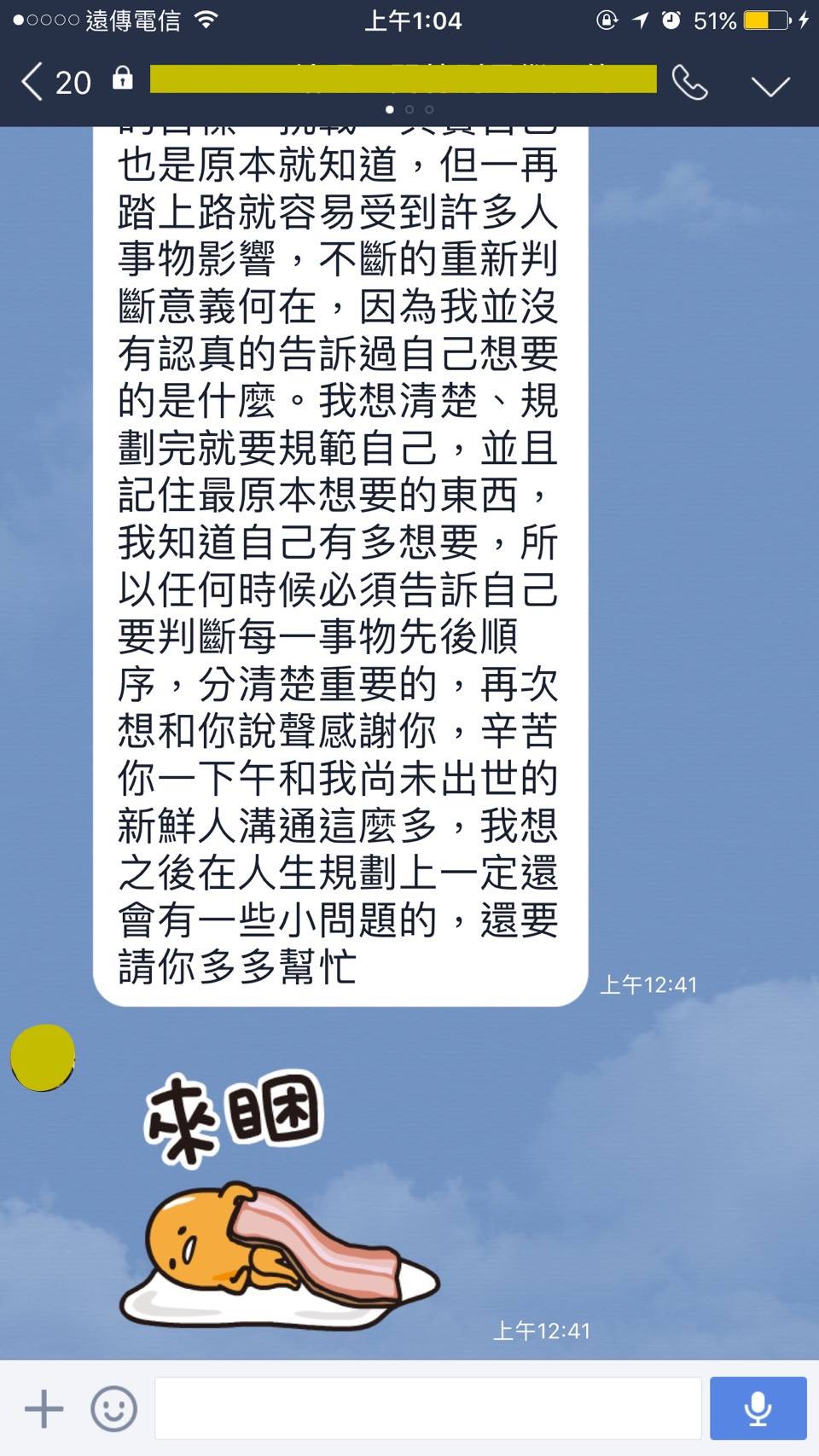Start a voice call from the header
Screen dimensions: 819x1456
coord(689,83)
